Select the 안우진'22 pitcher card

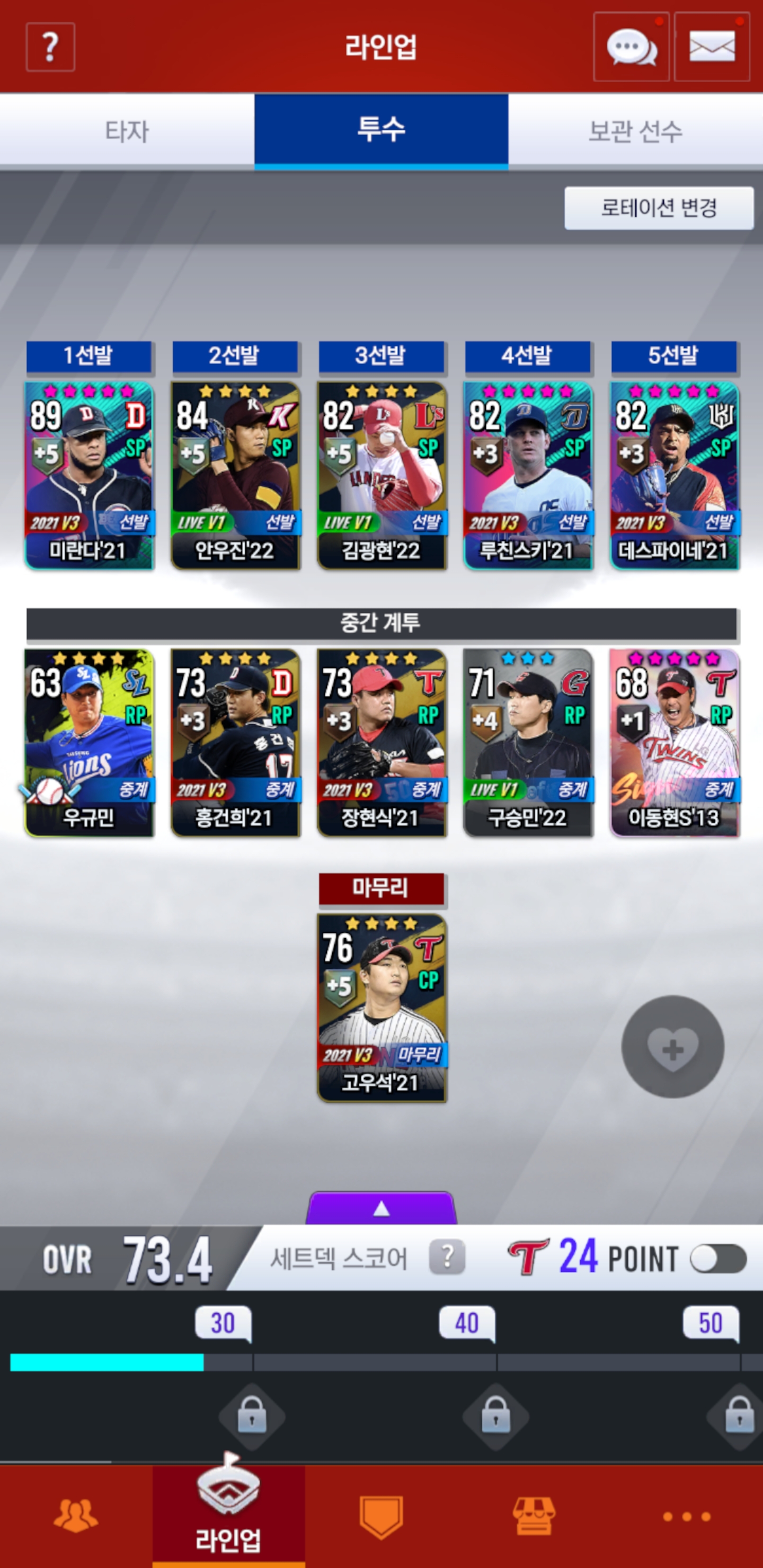tap(235, 475)
